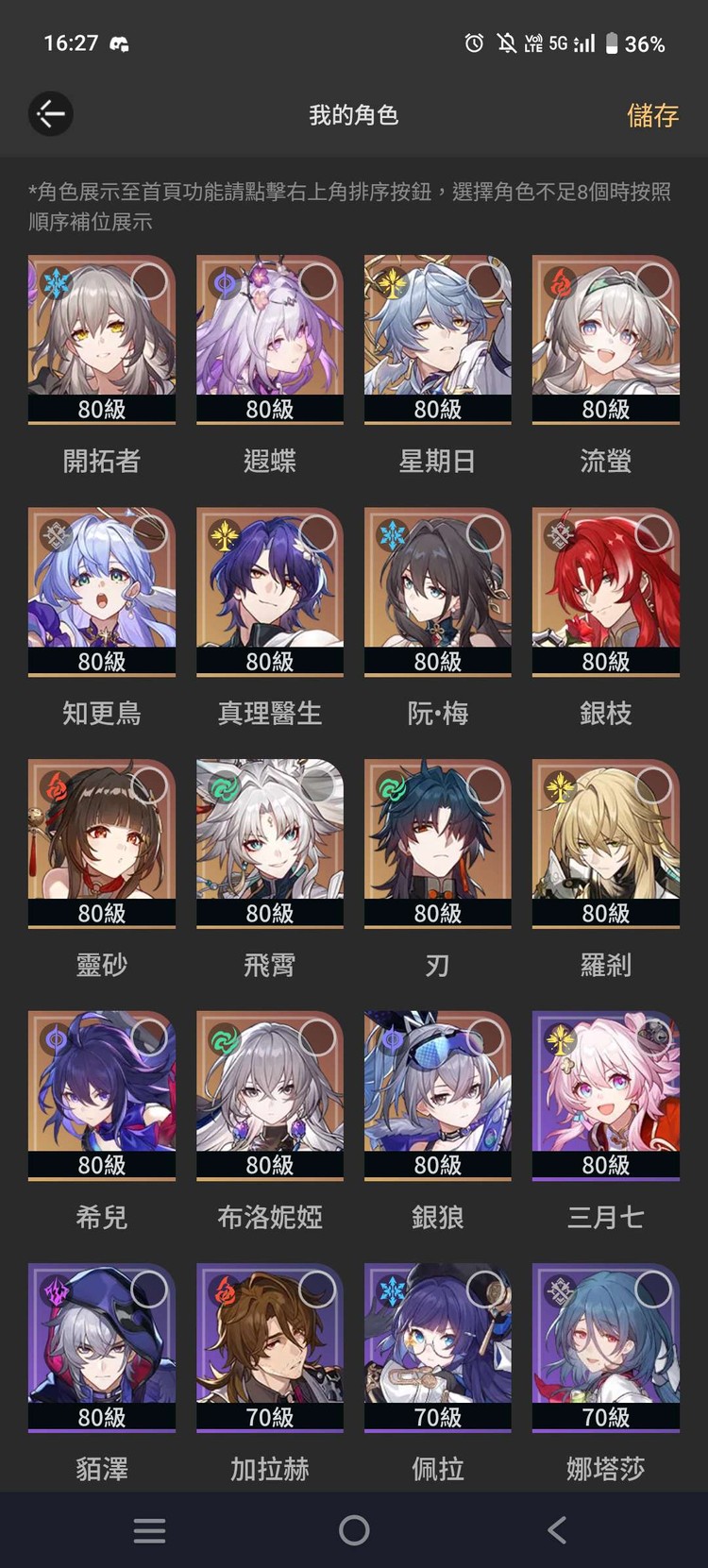Screen dimensions: 708x1568
Task: Select the 銀狼 character card
Action: [438, 1096]
